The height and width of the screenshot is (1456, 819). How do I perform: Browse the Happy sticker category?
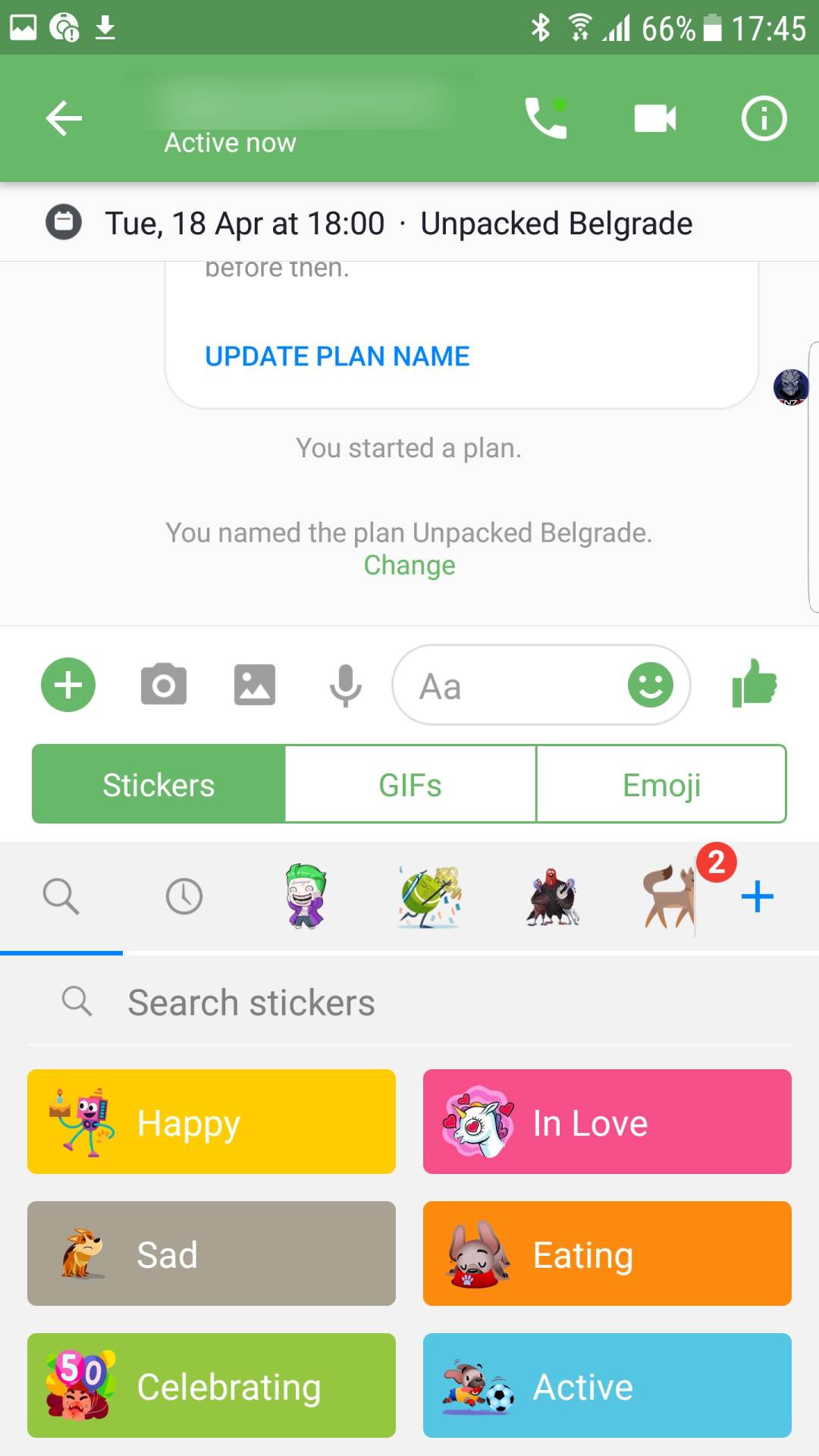pos(212,1122)
